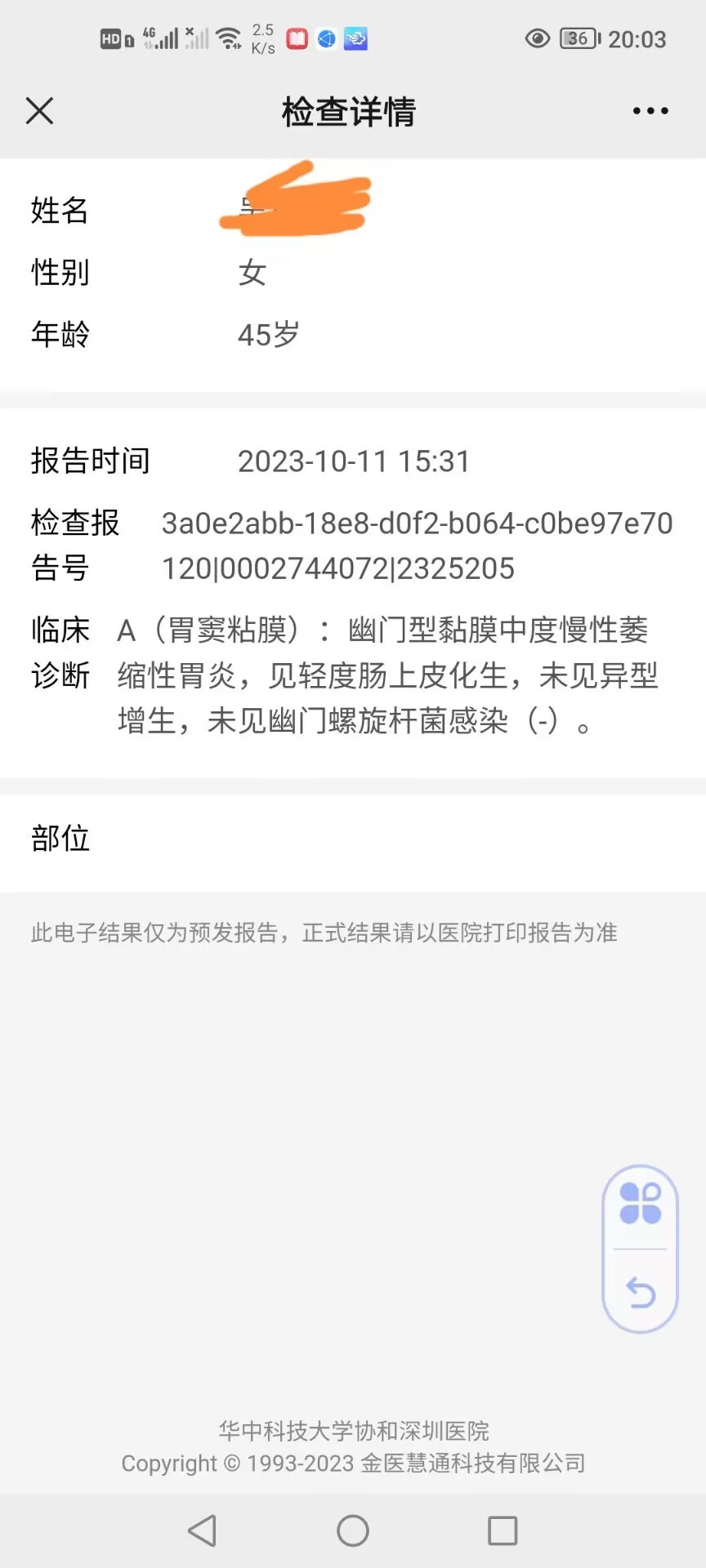Tap the floating return arrow button
The image size is (706, 1568).
[641, 1293]
